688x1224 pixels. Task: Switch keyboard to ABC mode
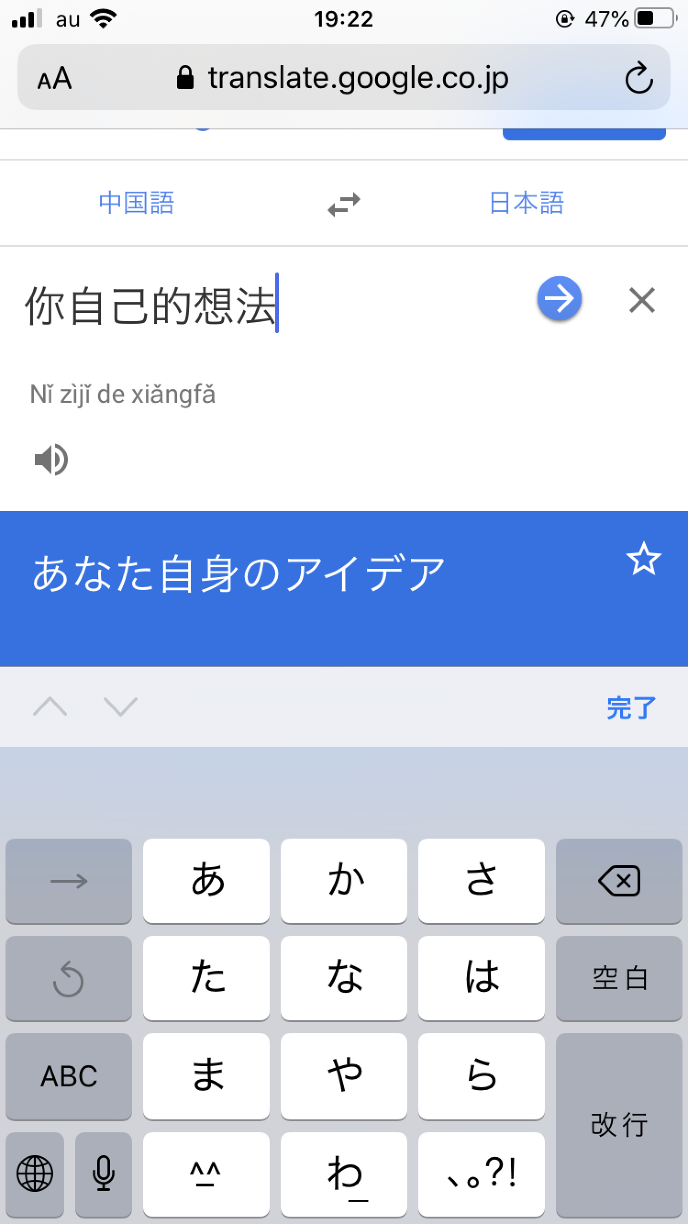point(69,1076)
